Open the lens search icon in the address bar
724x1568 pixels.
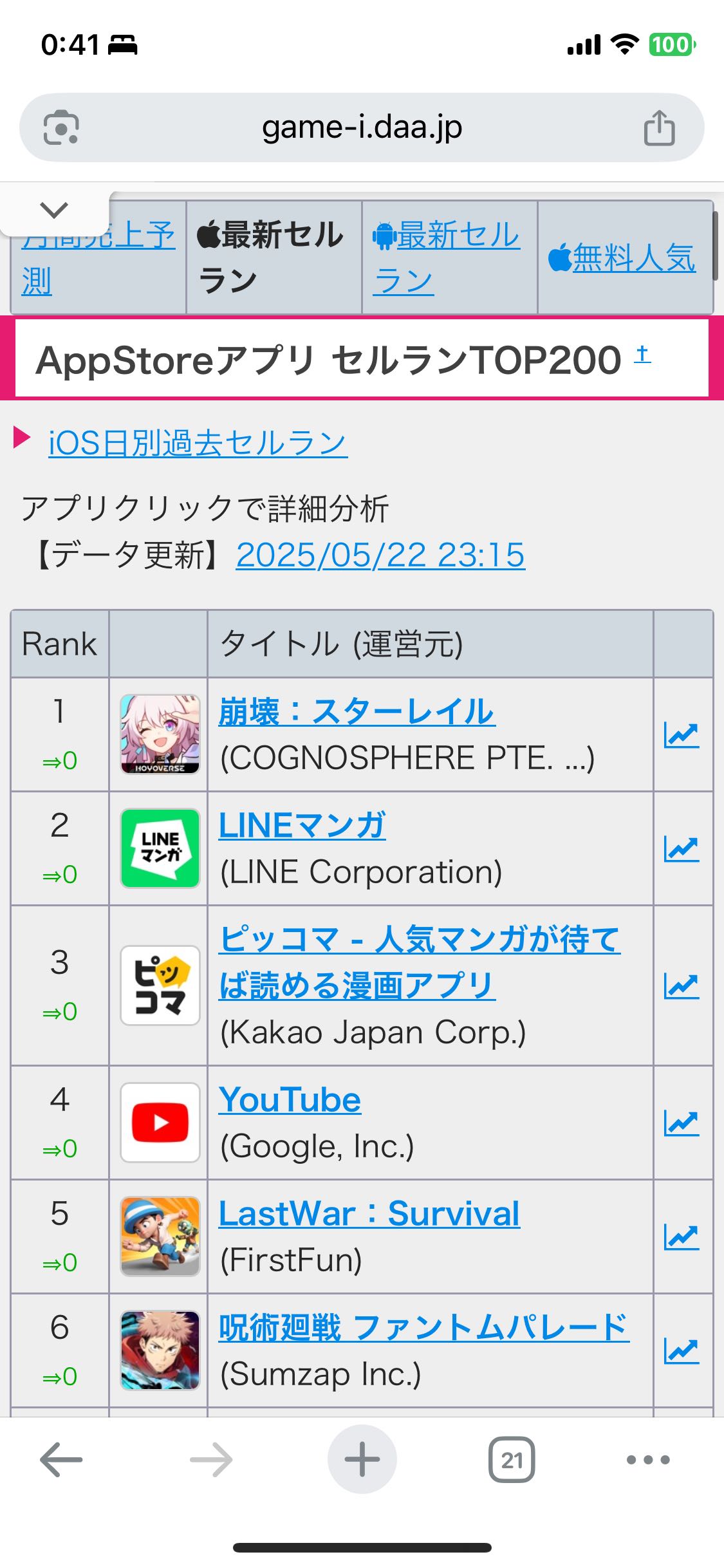tap(61, 127)
